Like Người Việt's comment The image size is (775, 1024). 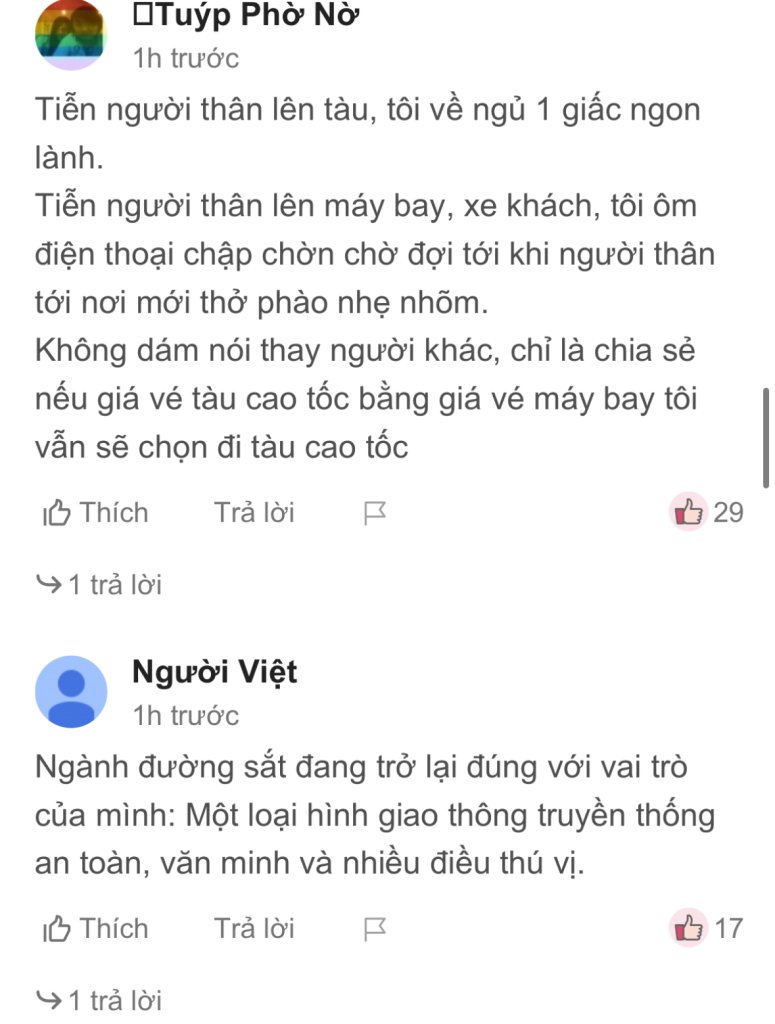95,929
